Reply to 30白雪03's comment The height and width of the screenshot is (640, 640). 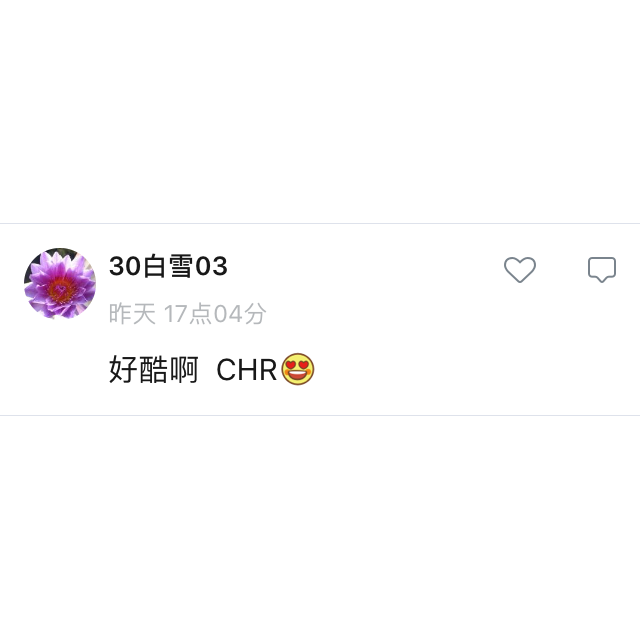[x=601, y=269]
